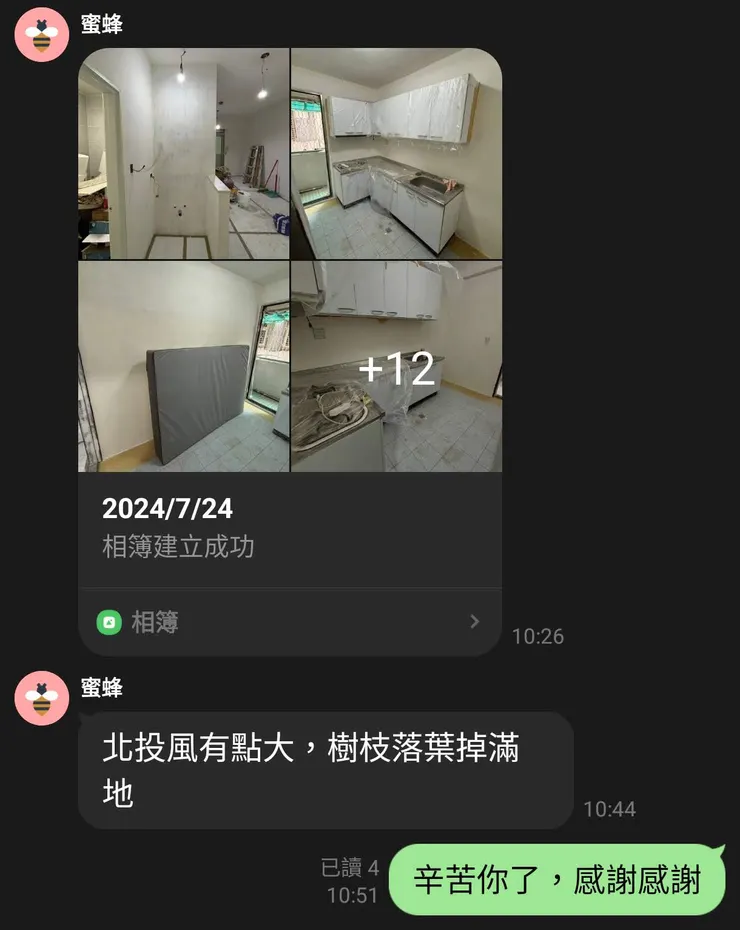740x930 pixels.
Task: Open the green 相簿 album icon
Action: 108,621
